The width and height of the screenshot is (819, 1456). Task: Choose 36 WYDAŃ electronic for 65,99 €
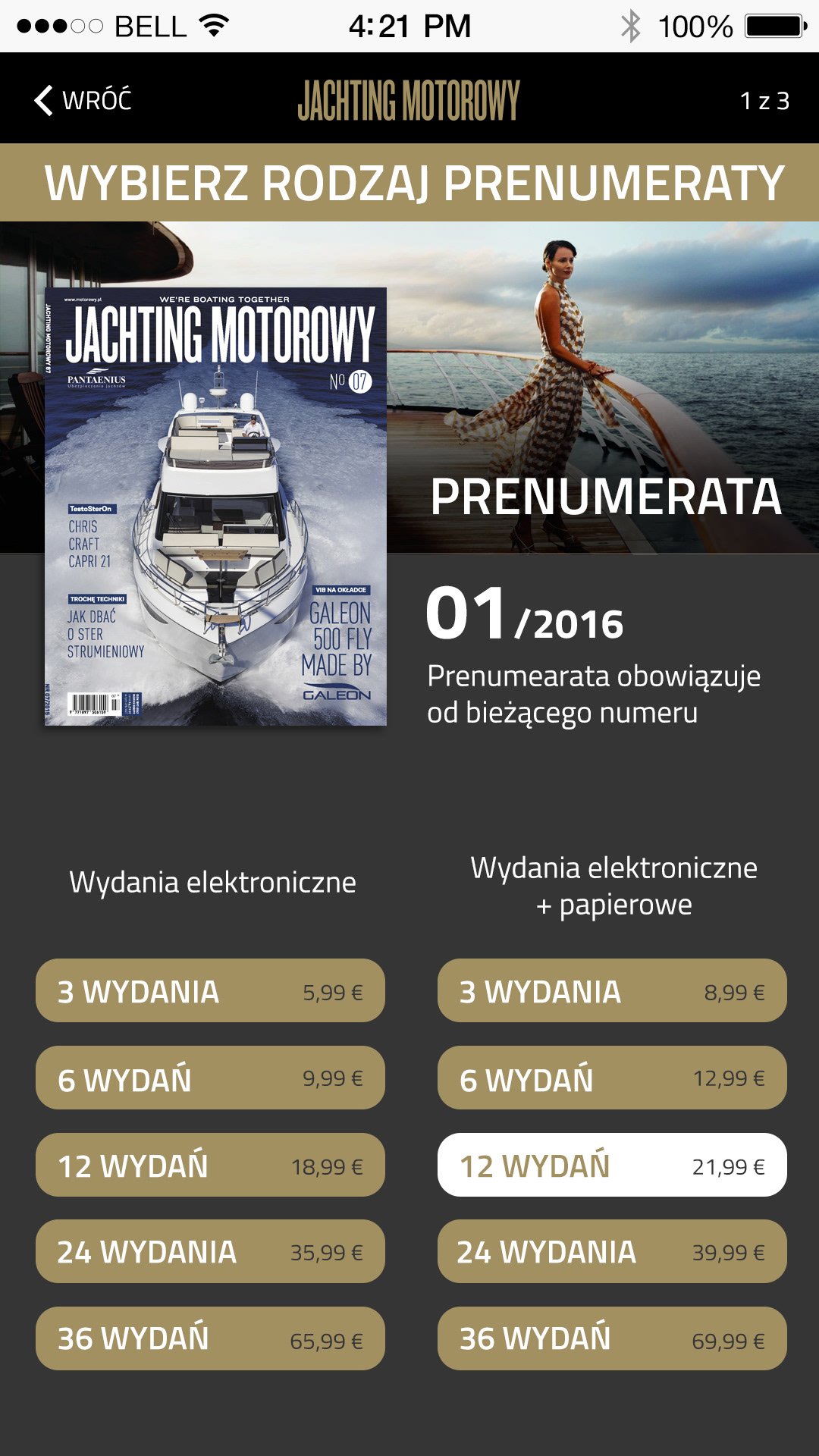(210, 1338)
